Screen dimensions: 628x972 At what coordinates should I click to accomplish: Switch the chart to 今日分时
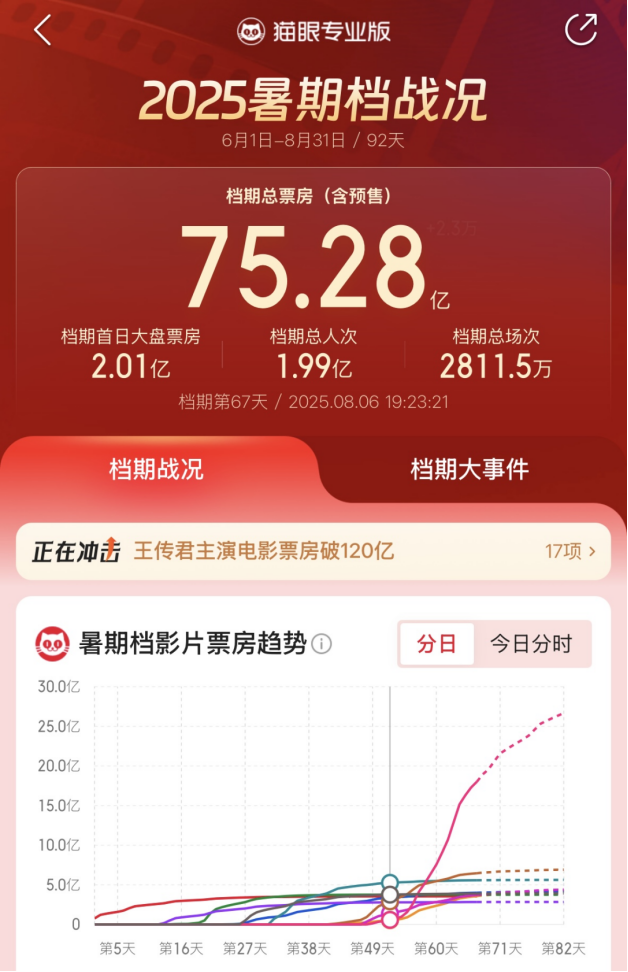(531, 644)
